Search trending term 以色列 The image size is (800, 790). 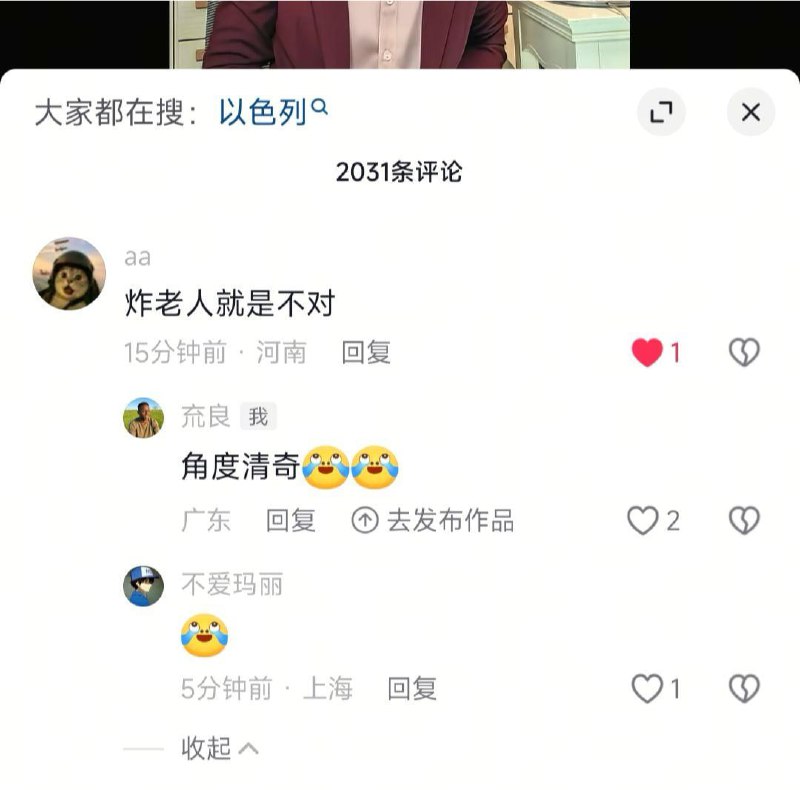272,112
